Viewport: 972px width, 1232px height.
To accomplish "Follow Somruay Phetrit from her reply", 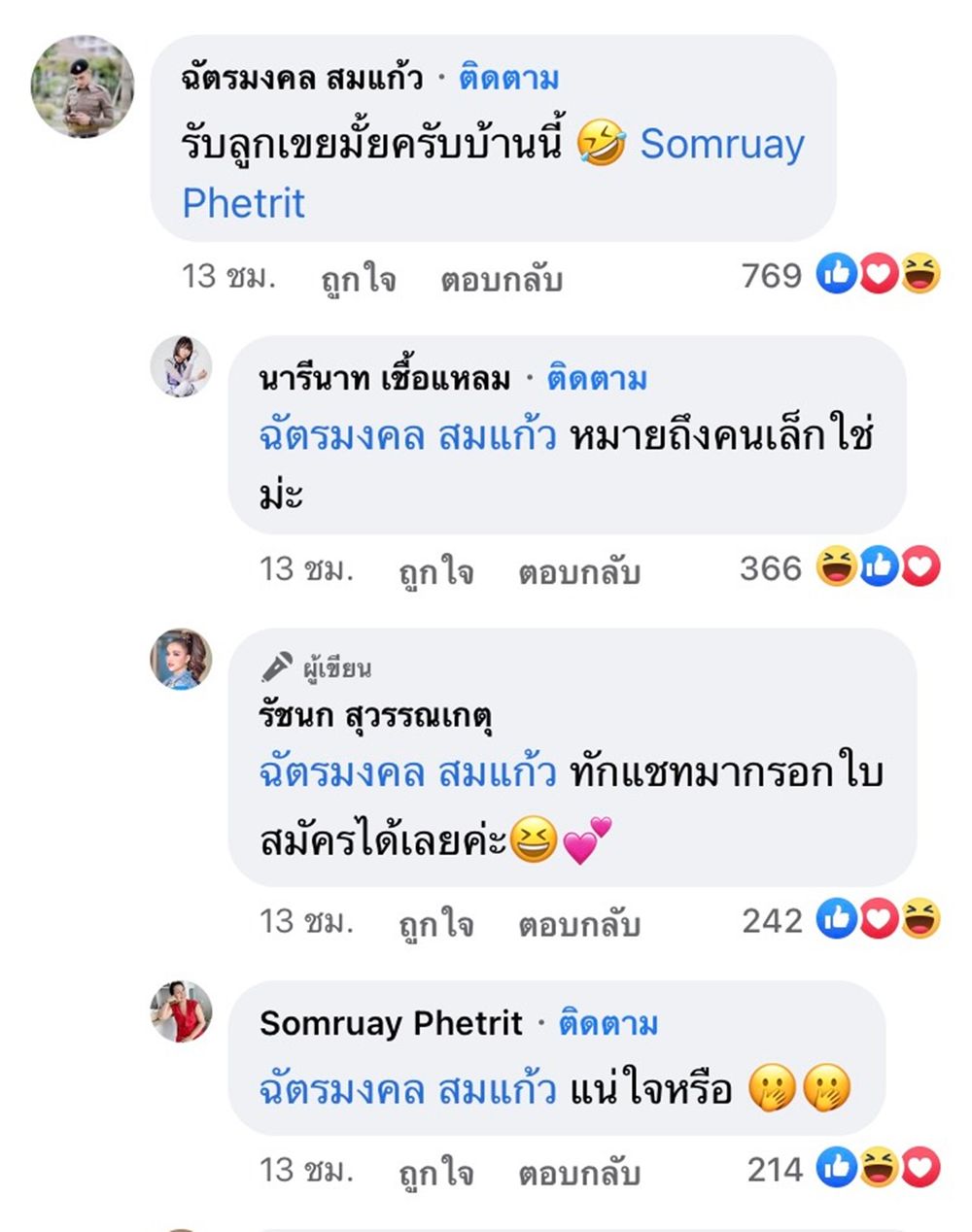I will click(607, 1023).
